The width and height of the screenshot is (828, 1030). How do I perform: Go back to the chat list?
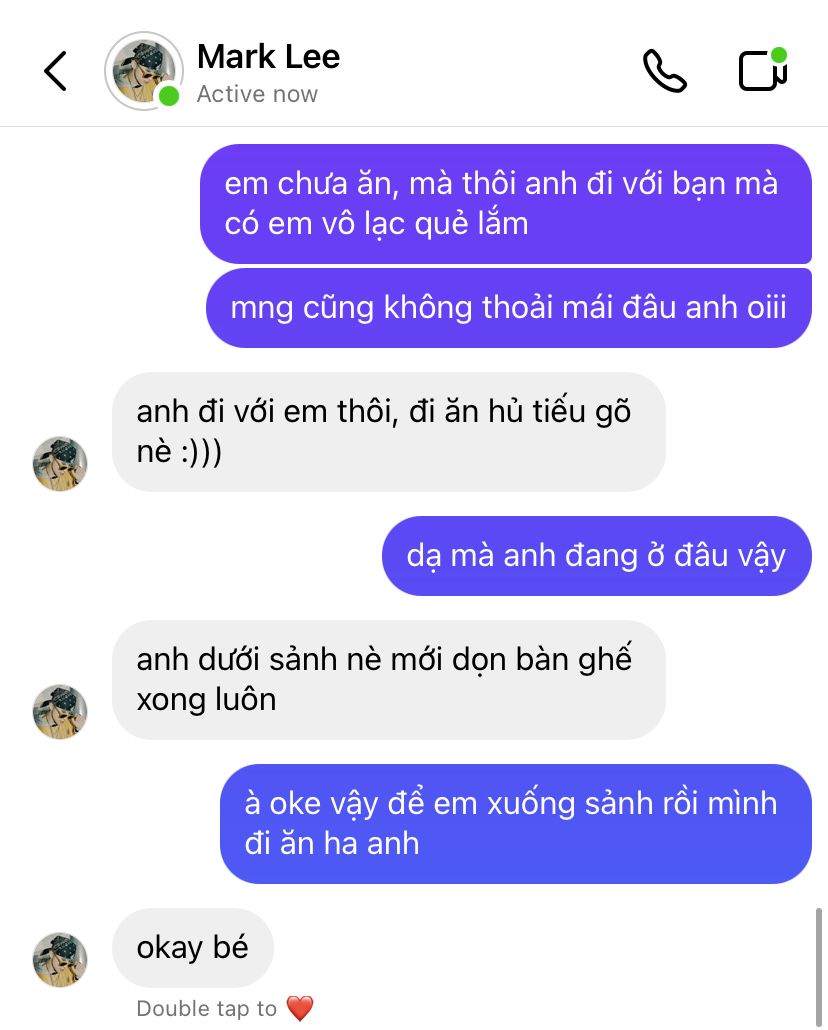55,71
